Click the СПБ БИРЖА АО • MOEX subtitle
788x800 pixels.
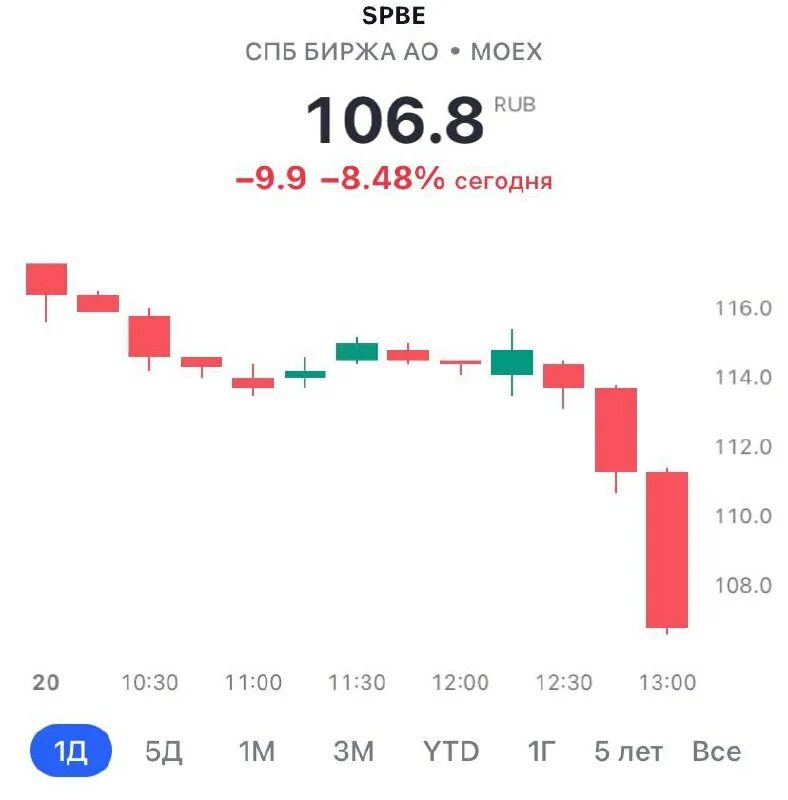click(394, 52)
